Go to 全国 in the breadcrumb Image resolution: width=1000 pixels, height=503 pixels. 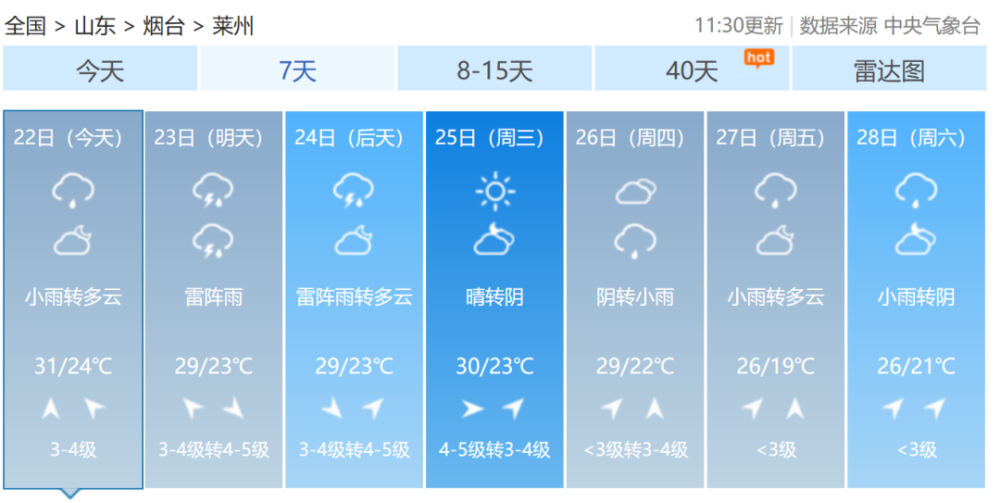pyautogui.click(x=25, y=26)
